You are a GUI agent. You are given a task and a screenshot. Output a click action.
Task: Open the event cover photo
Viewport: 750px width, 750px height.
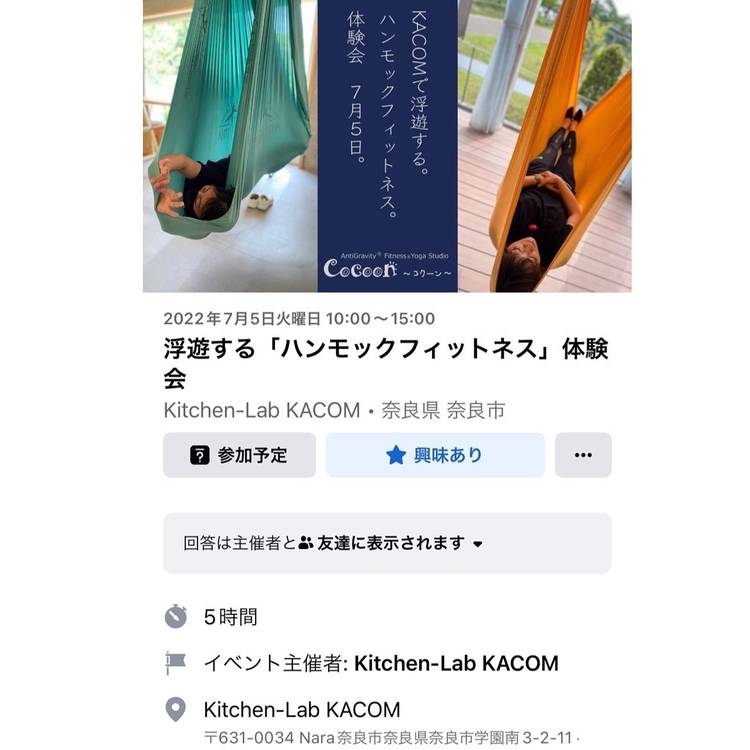(387, 146)
